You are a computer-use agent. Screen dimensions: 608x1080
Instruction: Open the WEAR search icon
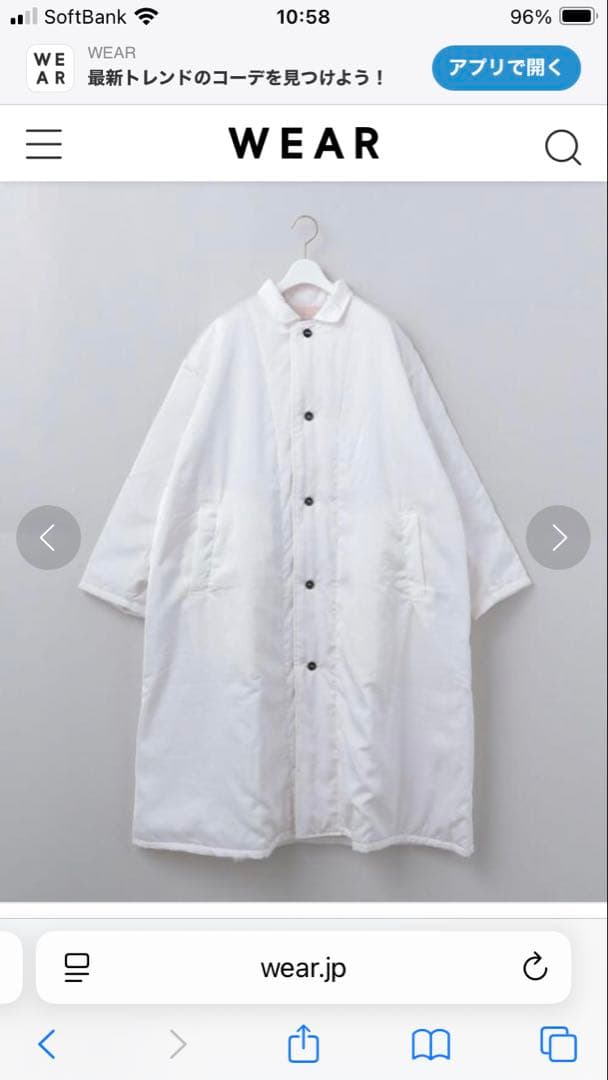click(562, 147)
